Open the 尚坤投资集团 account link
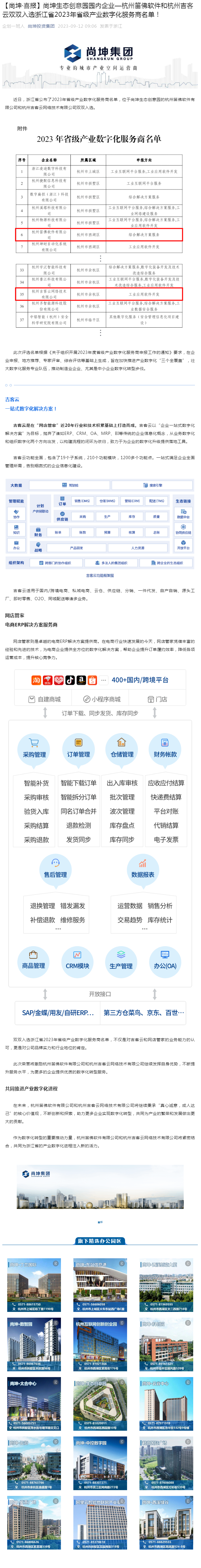Viewport: 201px width, 1568px height. click(41, 26)
